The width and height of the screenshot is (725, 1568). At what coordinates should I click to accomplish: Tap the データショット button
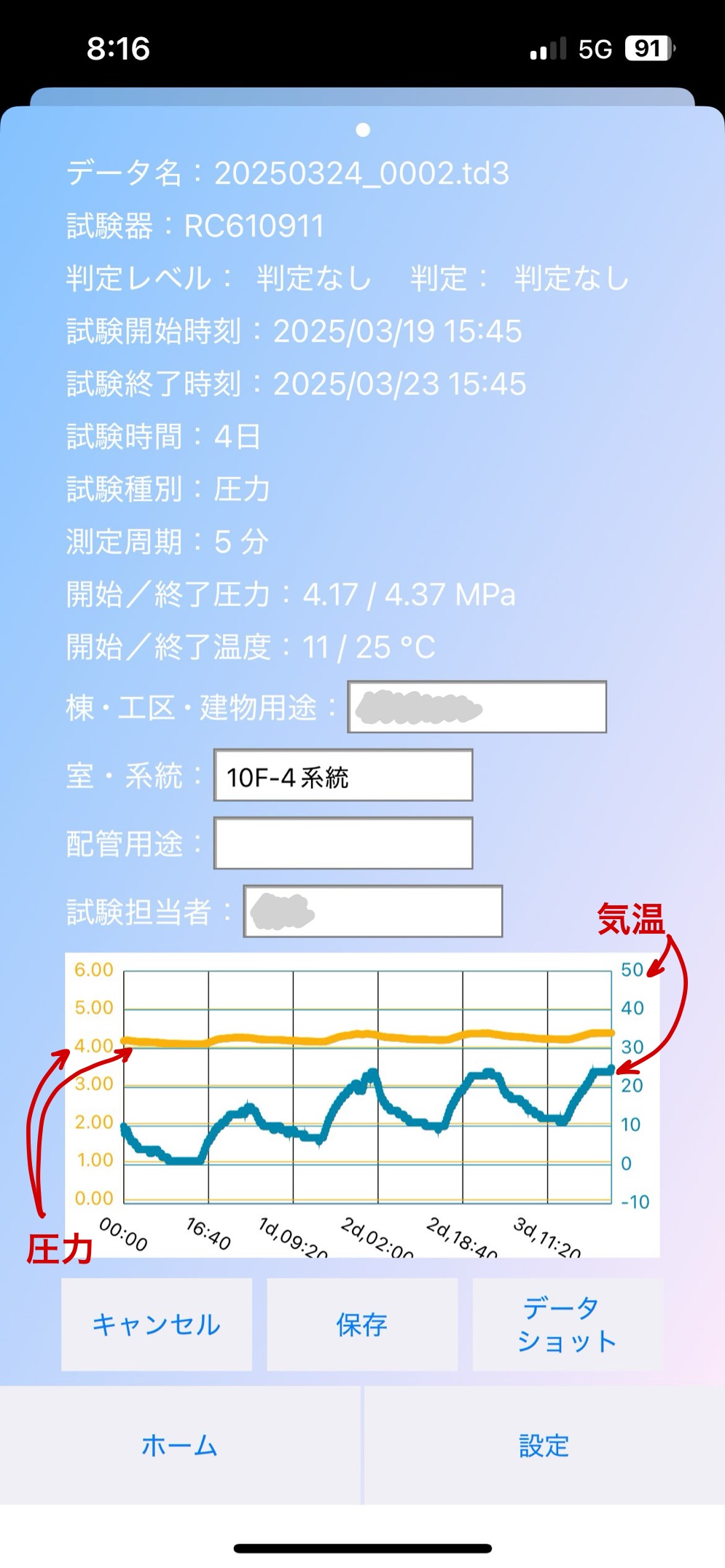[568, 1324]
